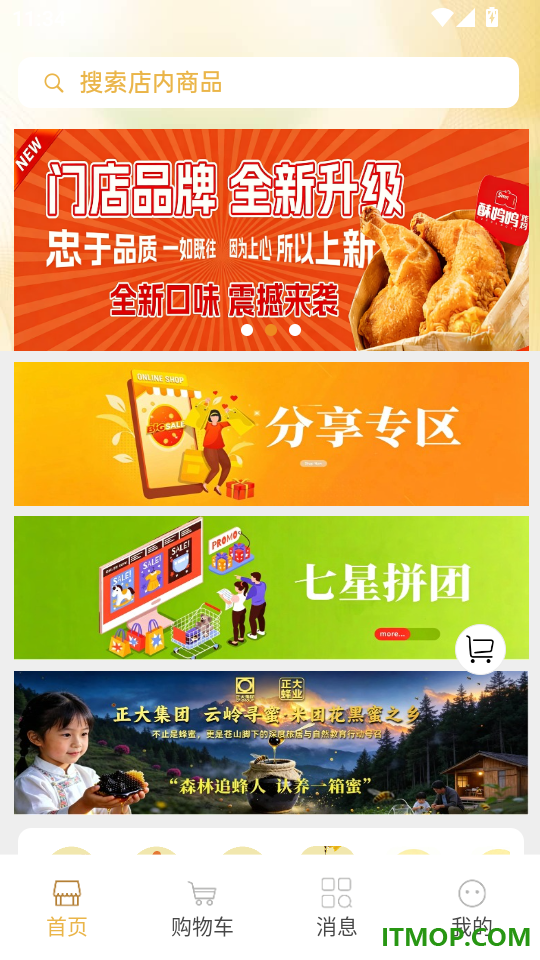Open the 搜索店内商品 search box

click(268, 83)
